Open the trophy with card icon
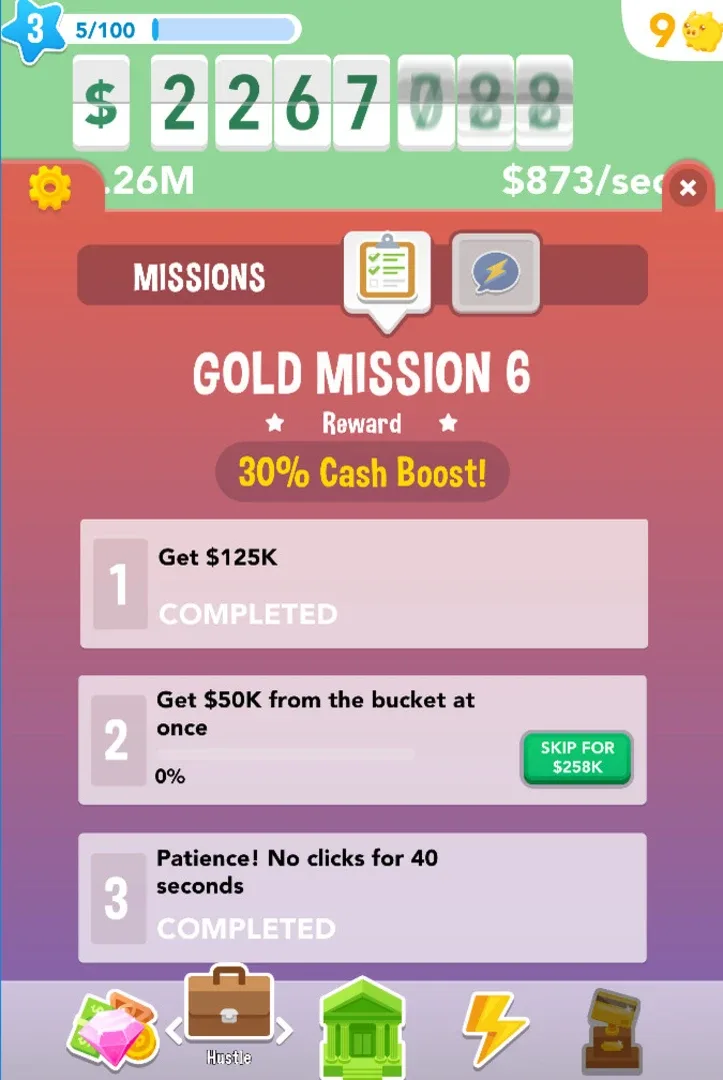 pyautogui.click(x=612, y=1026)
